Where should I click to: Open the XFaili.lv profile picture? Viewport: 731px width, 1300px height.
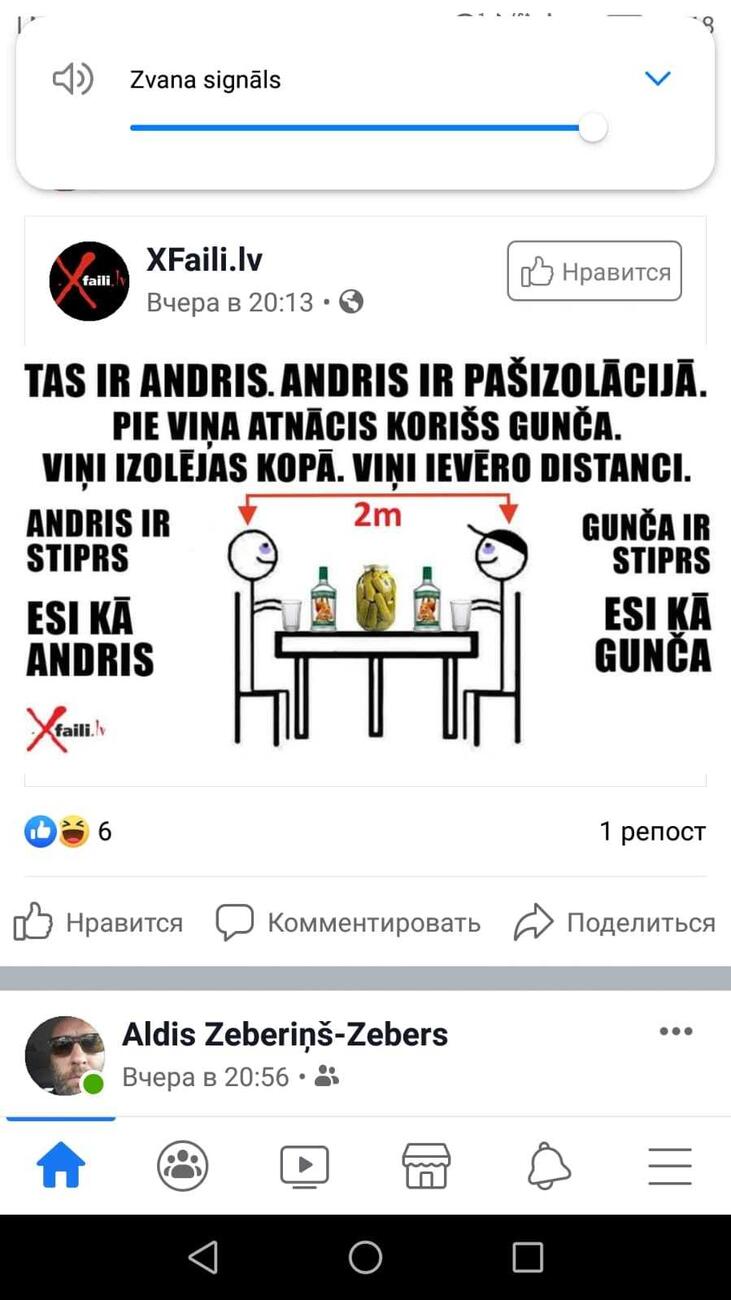[90, 281]
